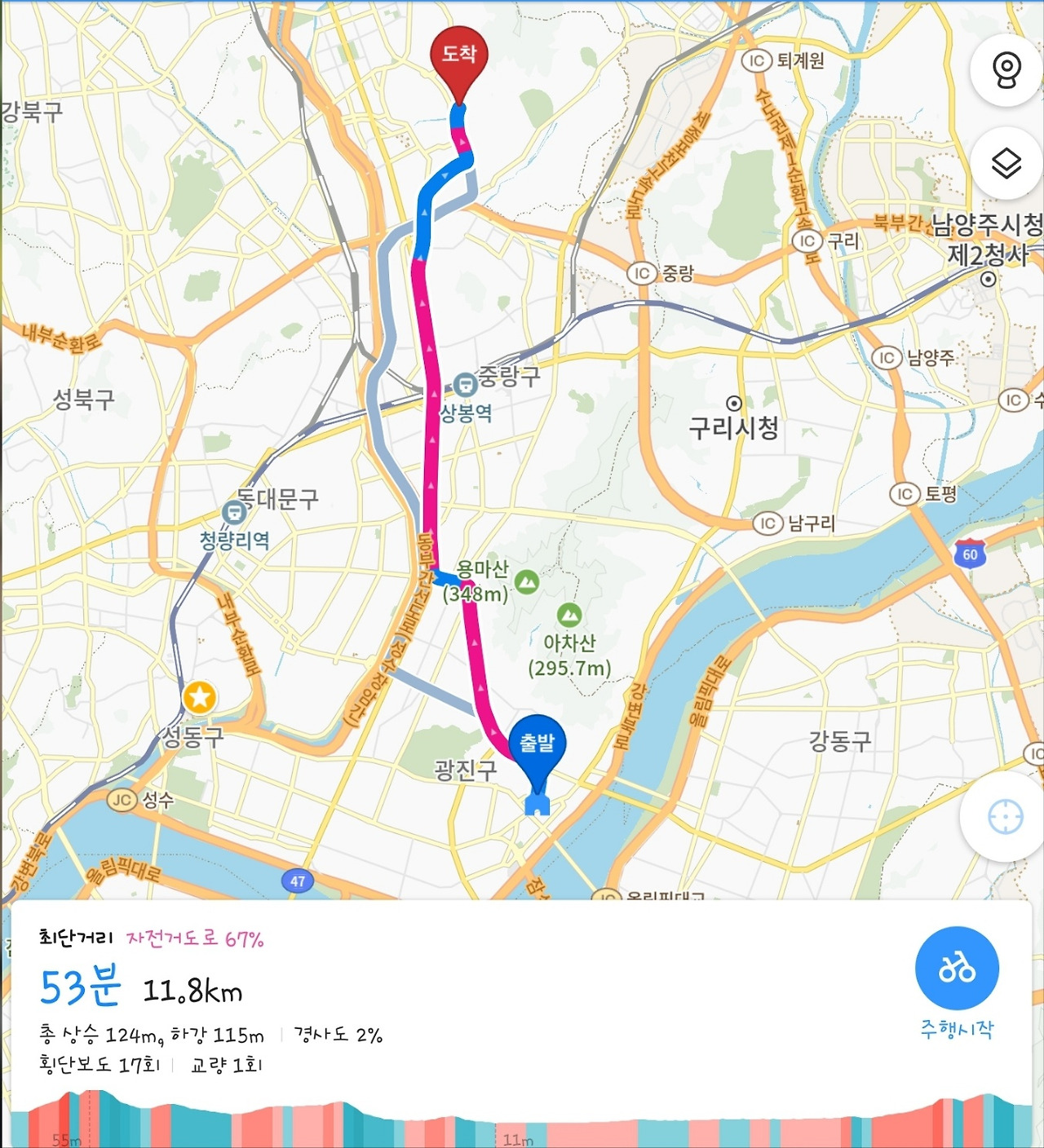Tap the bicycle icon above 주행시작
The height and width of the screenshot is (1148, 1044).
click(956, 967)
